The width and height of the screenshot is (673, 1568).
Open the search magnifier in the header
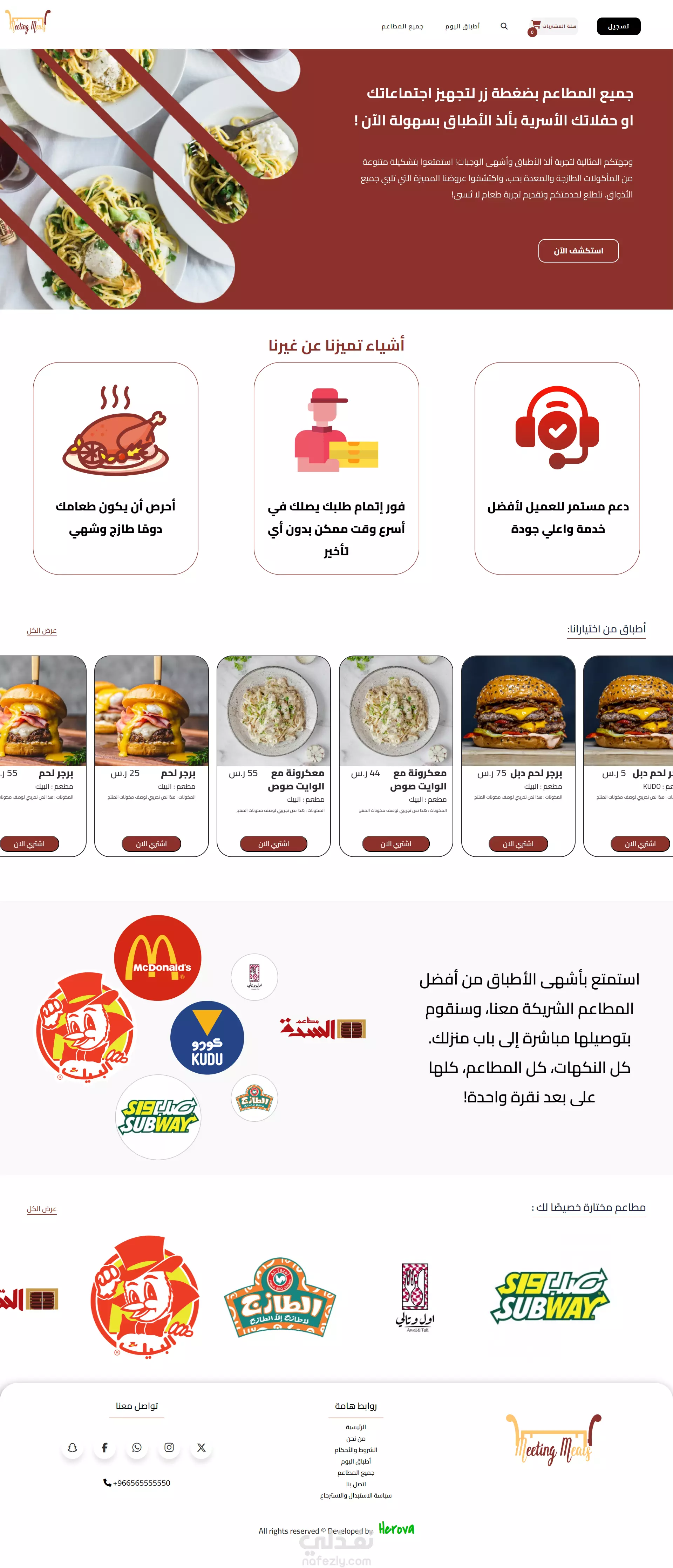tap(504, 26)
